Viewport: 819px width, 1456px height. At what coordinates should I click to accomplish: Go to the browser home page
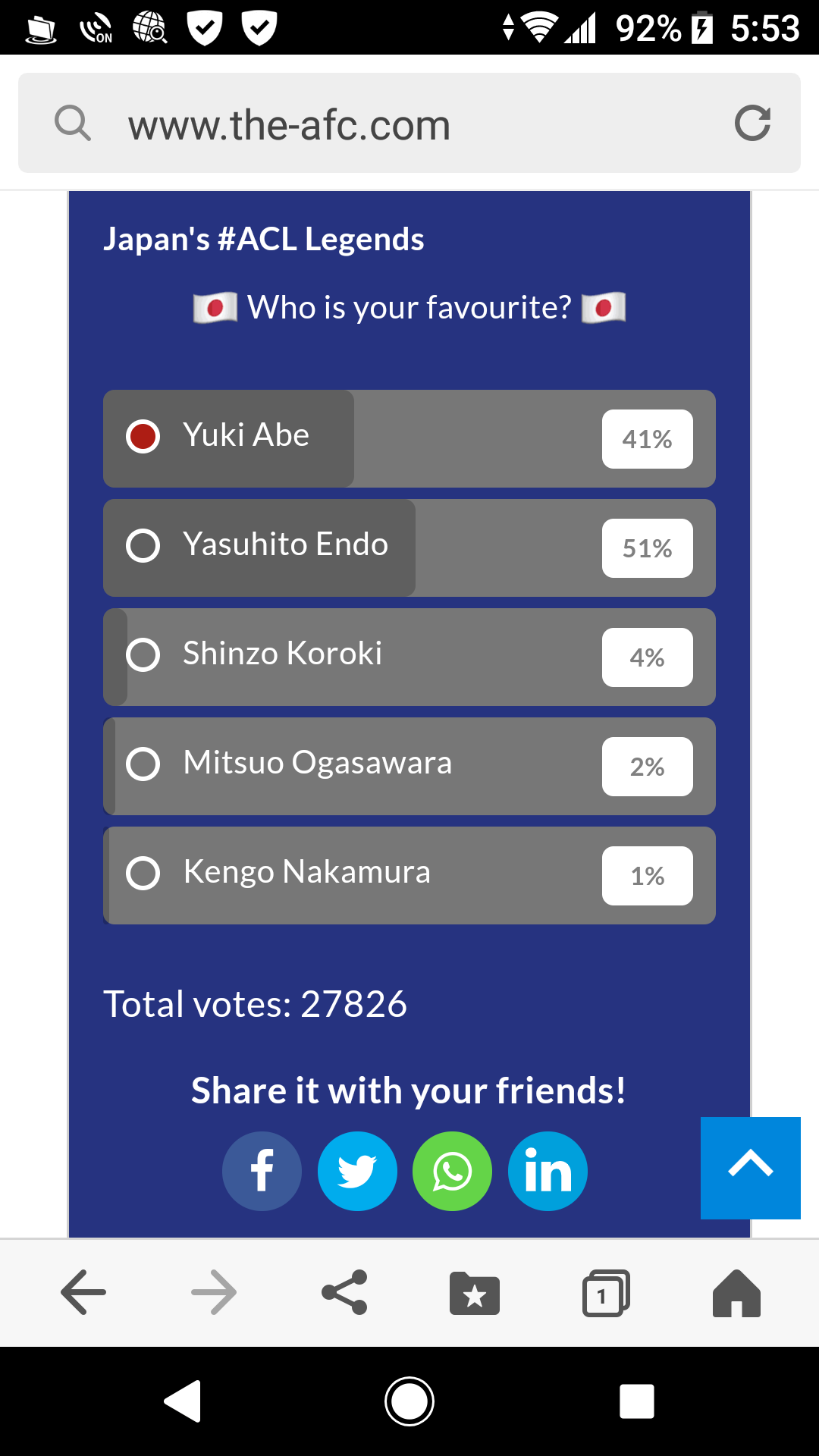pos(736,1293)
